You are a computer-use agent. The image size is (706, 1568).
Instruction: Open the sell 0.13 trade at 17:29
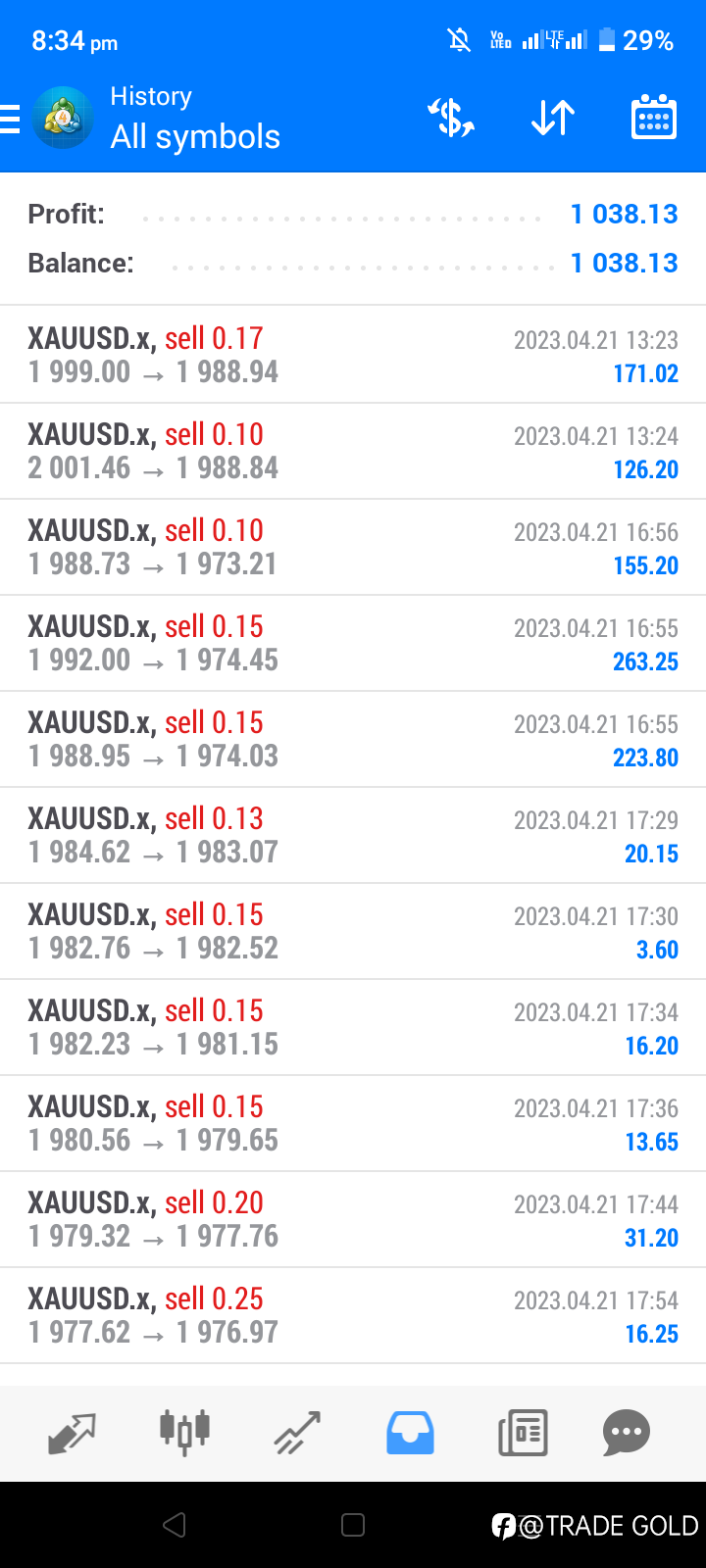tap(353, 835)
